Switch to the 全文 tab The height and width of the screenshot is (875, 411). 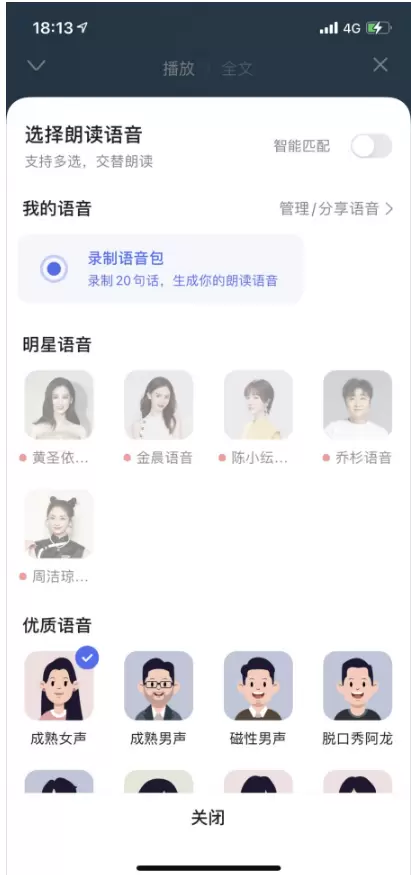(x=237, y=69)
